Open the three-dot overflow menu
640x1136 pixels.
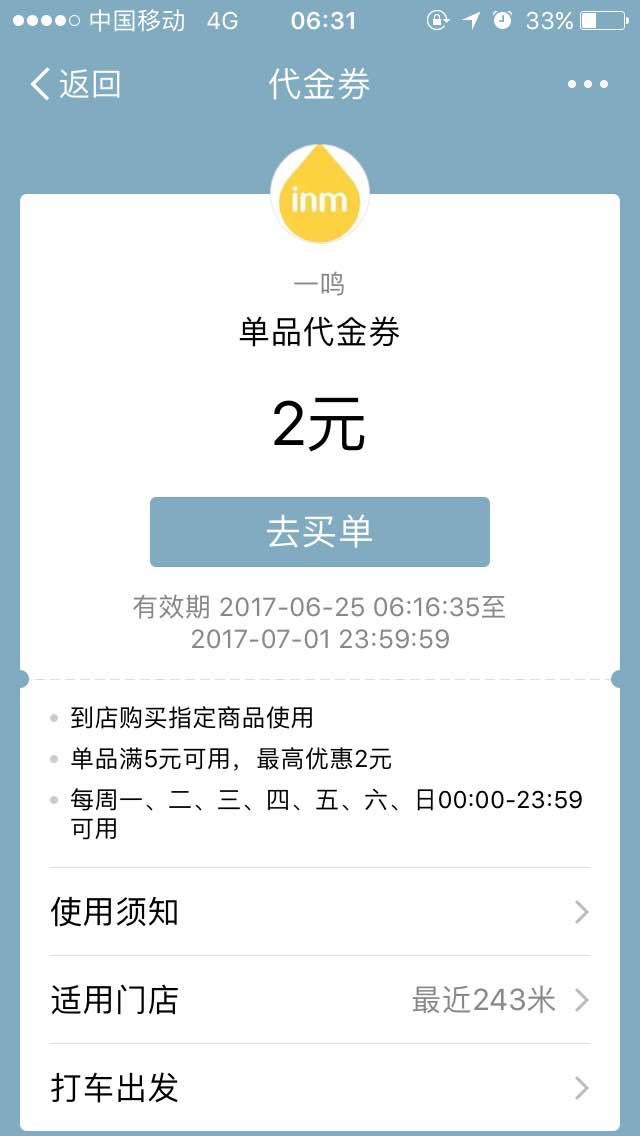coord(587,85)
